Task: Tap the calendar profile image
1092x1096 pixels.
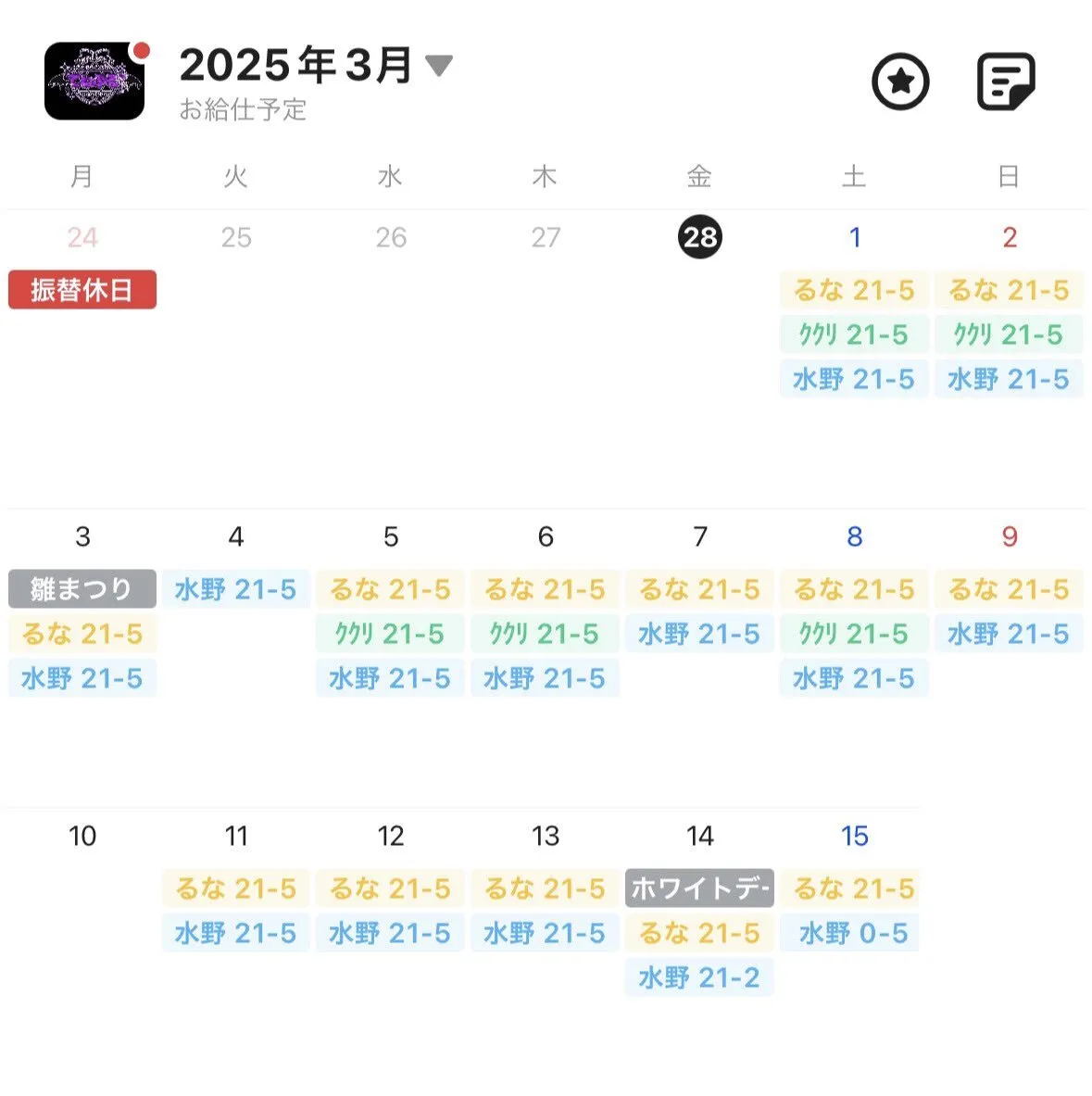Action: pyautogui.click(x=94, y=82)
